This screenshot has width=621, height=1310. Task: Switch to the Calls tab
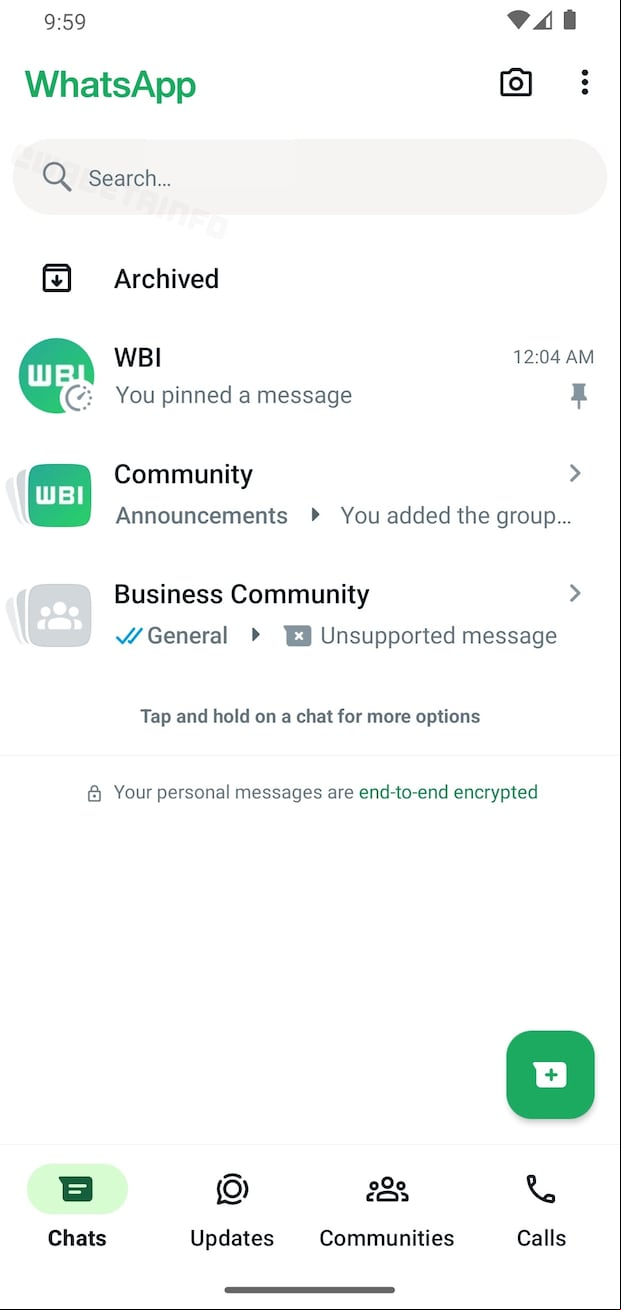541,1210
